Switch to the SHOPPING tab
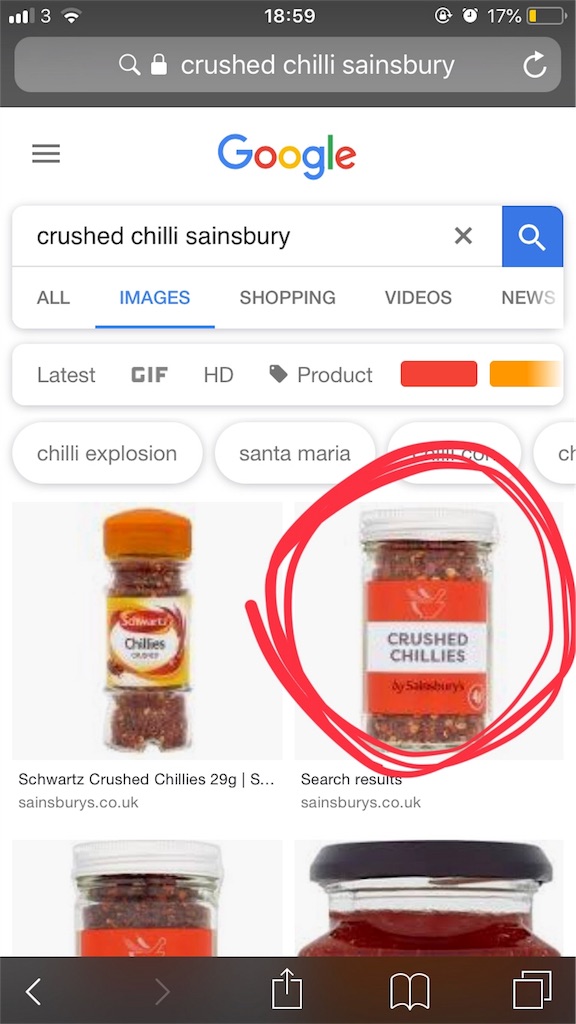 (287, 298)
